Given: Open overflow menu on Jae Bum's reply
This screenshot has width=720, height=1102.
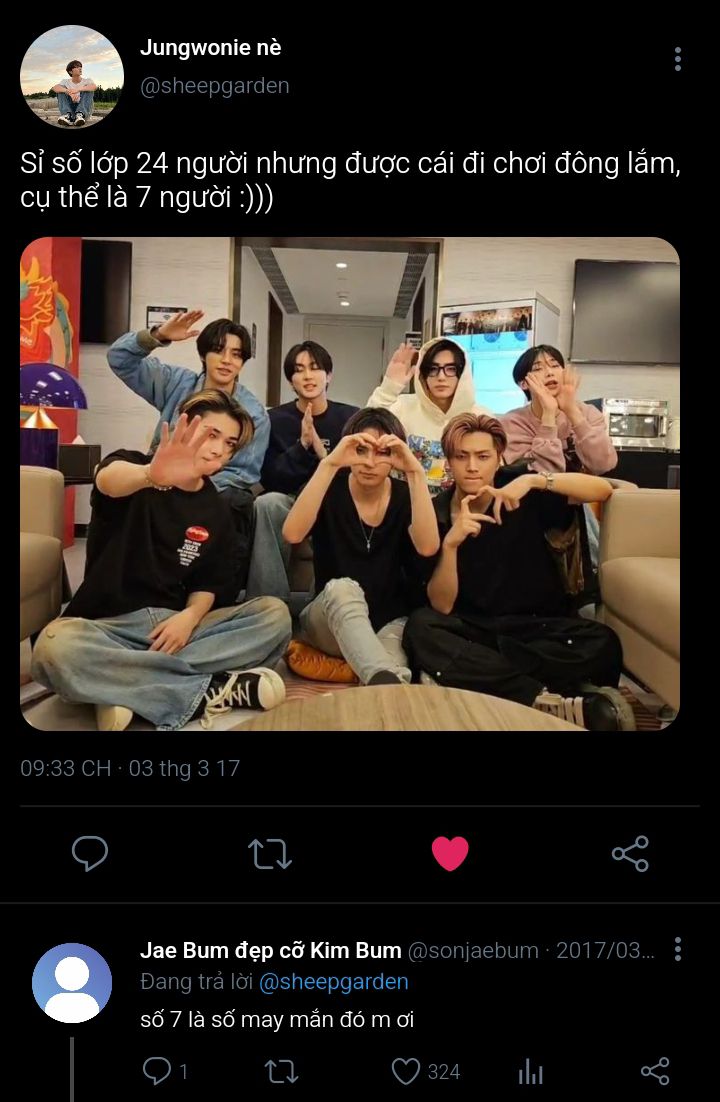Looking at the screenshot, I should [677, 949].
